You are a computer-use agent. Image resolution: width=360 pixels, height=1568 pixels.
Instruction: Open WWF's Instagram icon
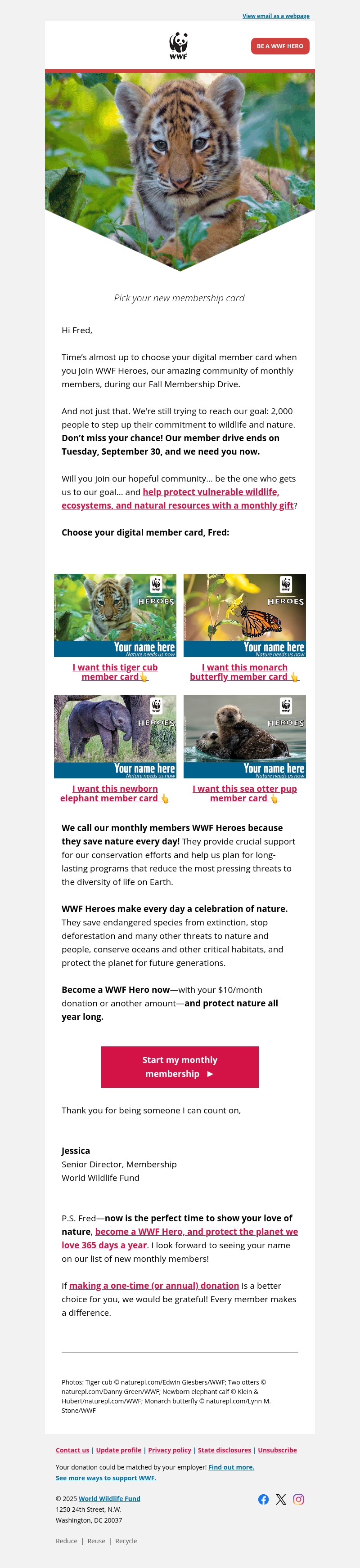(x=298, y=1499)
